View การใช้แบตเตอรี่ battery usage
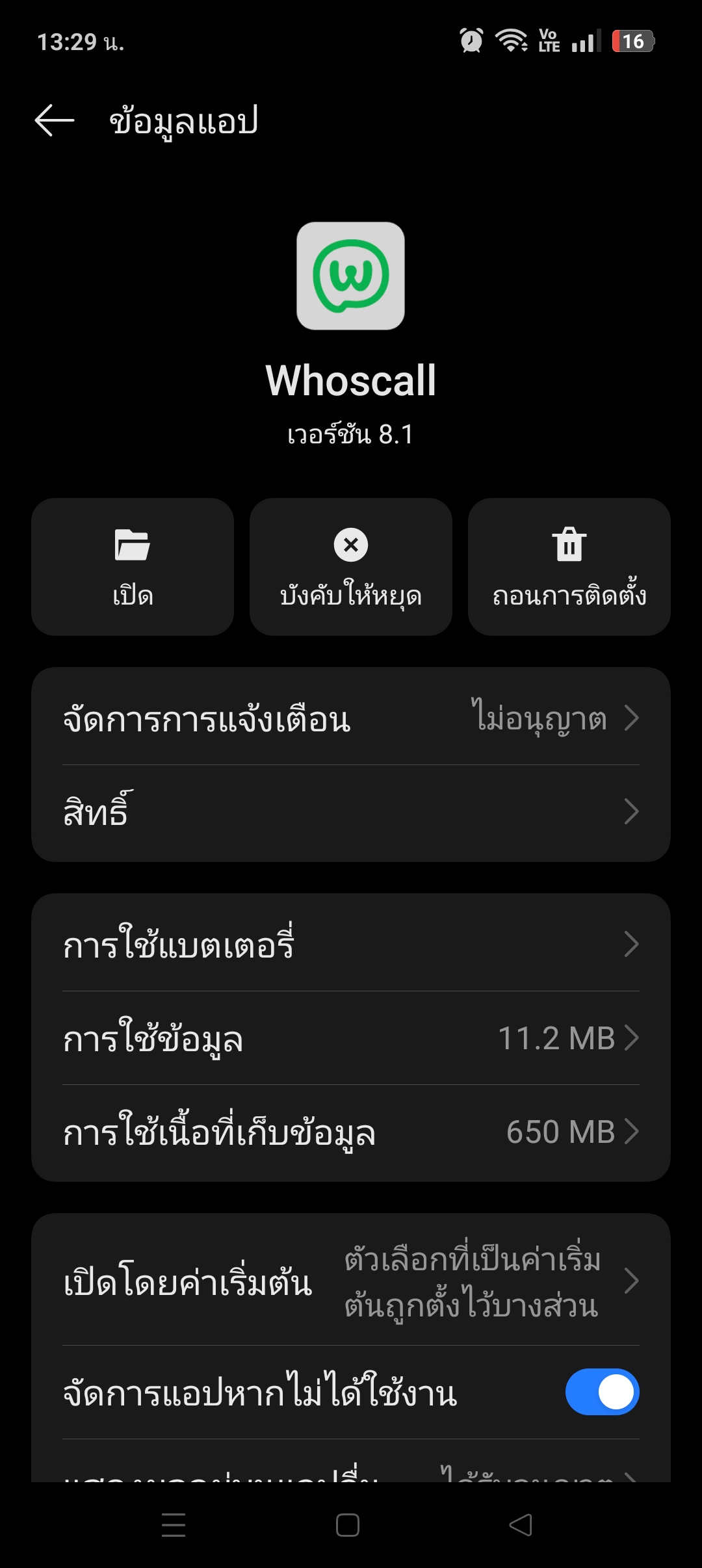The image size is (702, 1568). (x=351, y=944)
